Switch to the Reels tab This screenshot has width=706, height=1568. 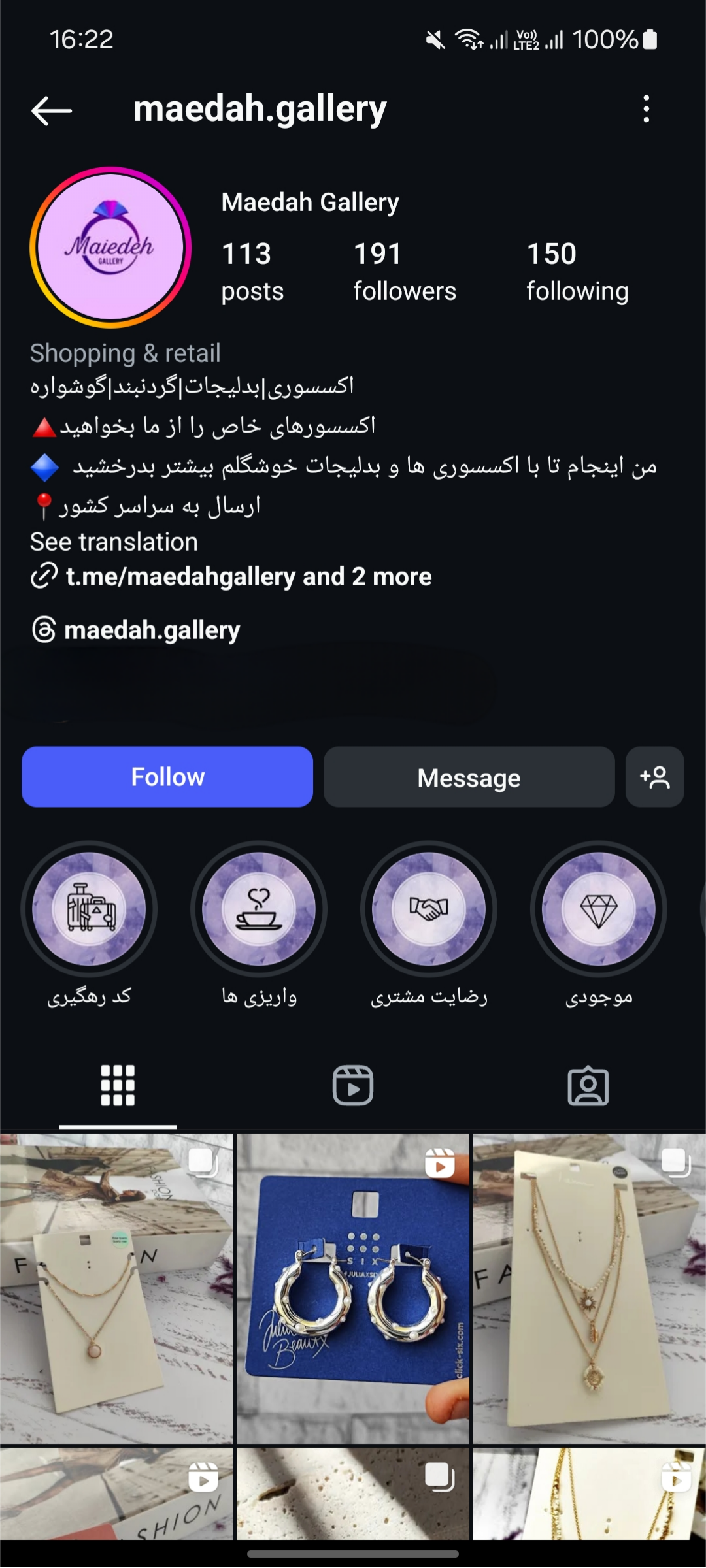pos(353,1085)
